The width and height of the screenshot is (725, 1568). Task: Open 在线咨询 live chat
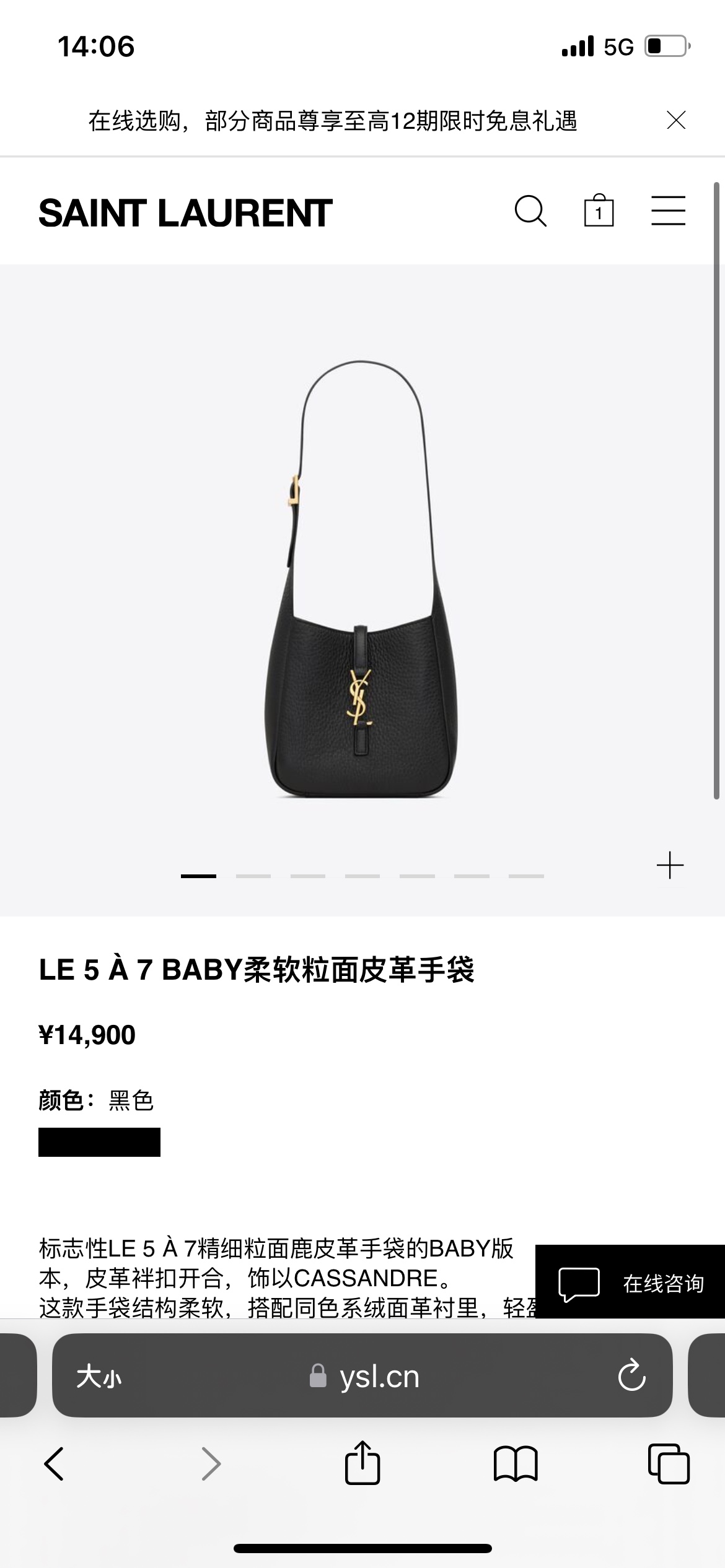[631, 1284]
